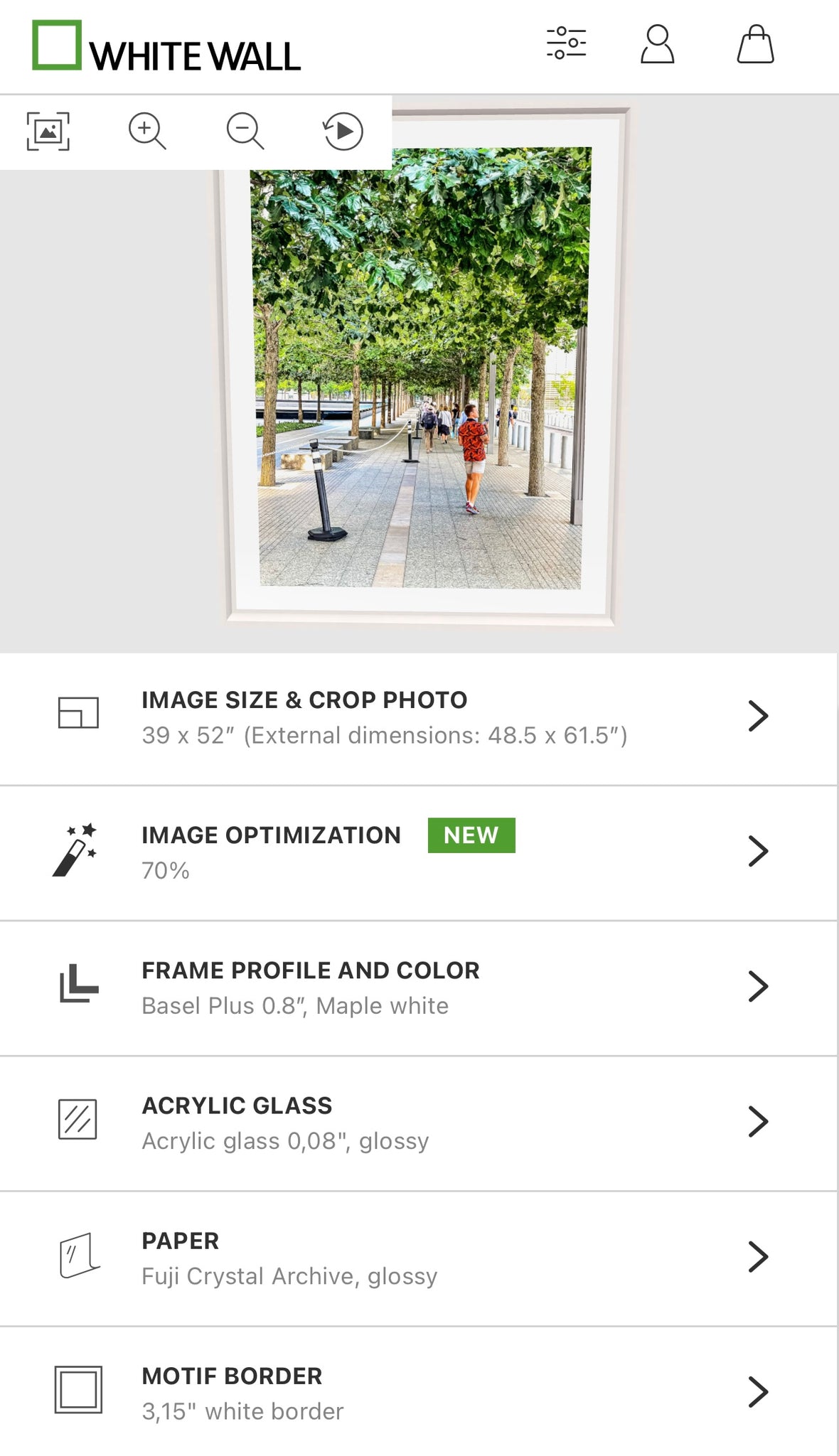Screen dimensions: 839x1456
Task: Open Acrylic Glass options
Action: (418, 1123)
